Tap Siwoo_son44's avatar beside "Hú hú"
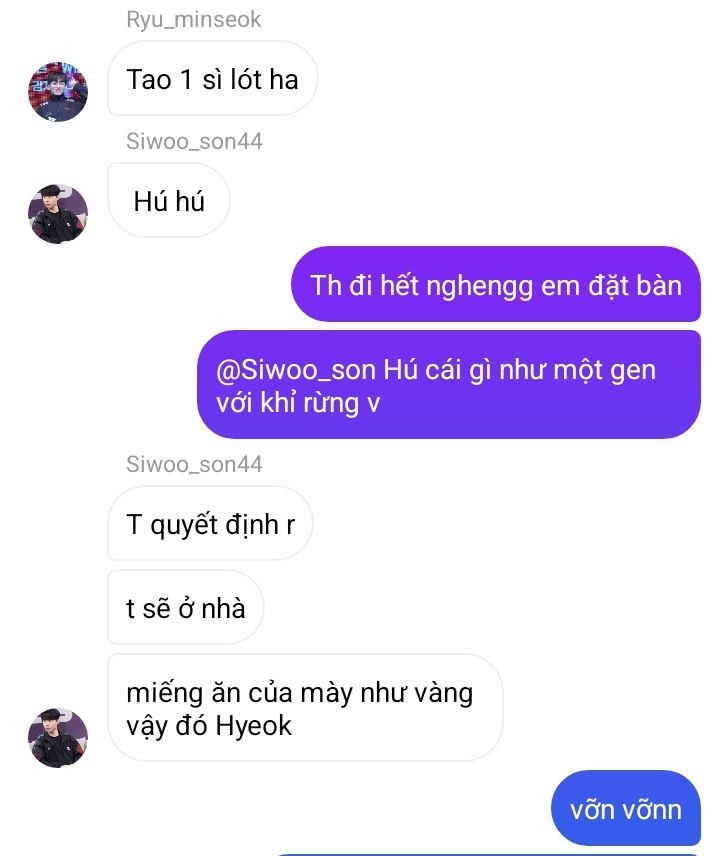Screen dimensions: 720x856 point(58,213)
